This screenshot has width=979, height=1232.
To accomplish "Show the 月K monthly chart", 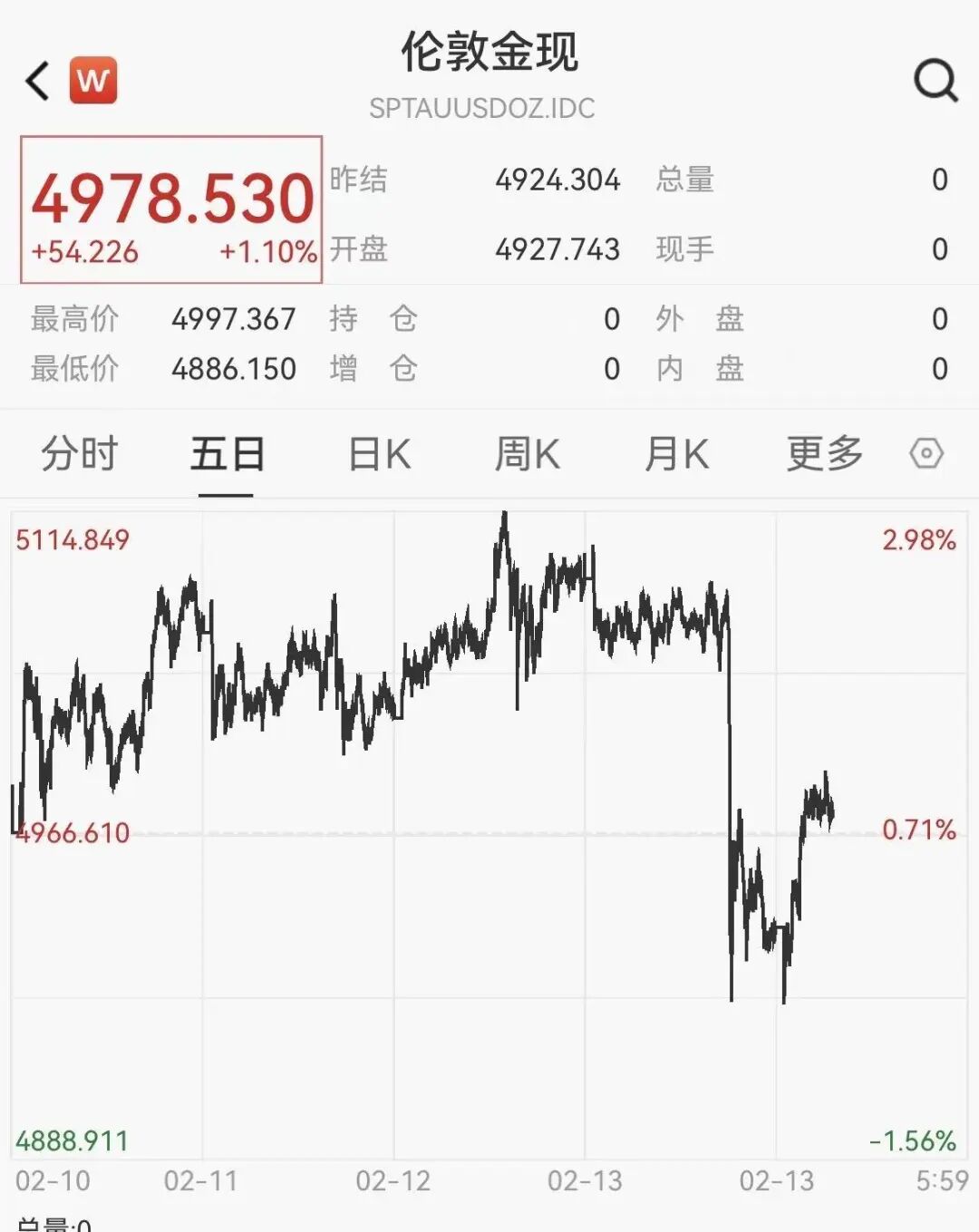I will pos(676,453).
